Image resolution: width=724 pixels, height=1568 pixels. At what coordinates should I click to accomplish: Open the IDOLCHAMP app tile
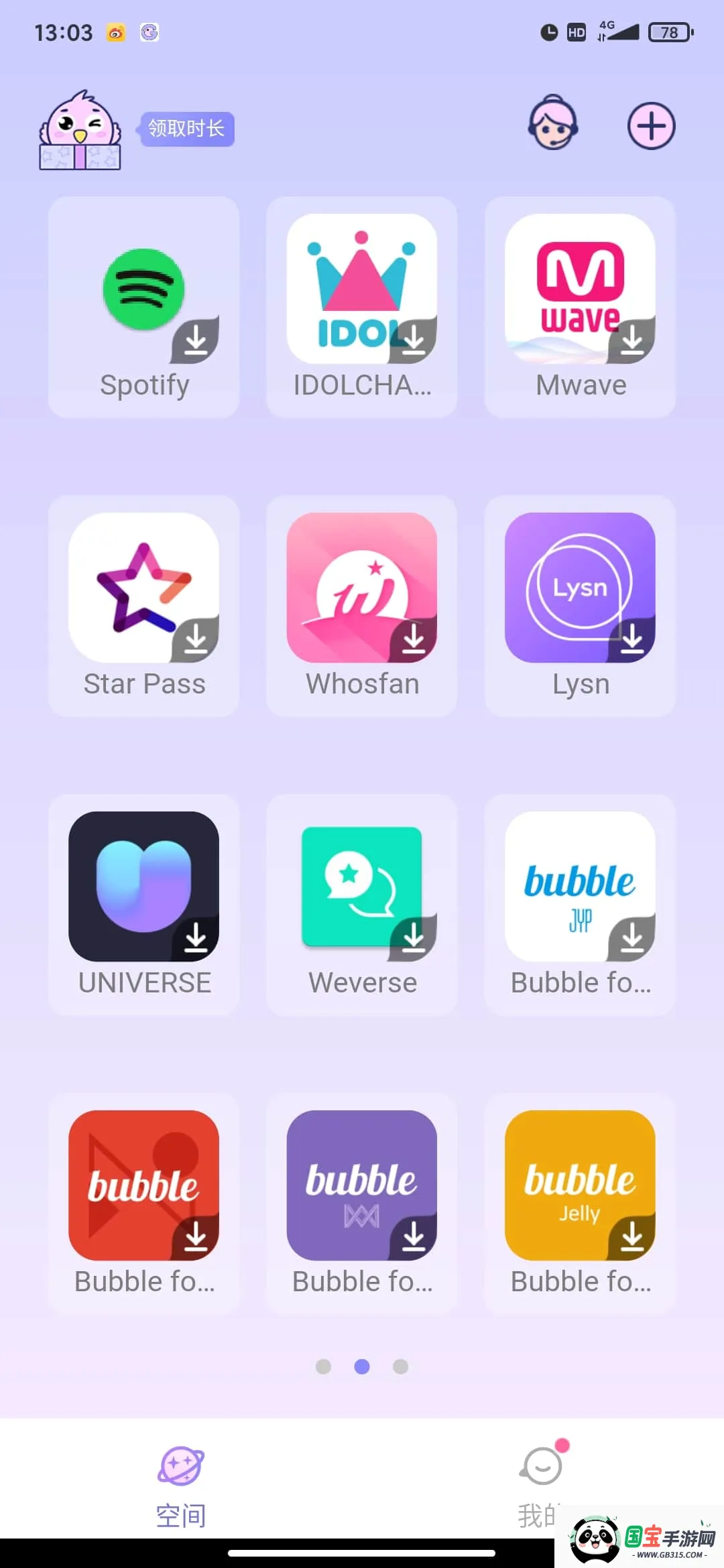pyautogui.click(x=361, y=306)
